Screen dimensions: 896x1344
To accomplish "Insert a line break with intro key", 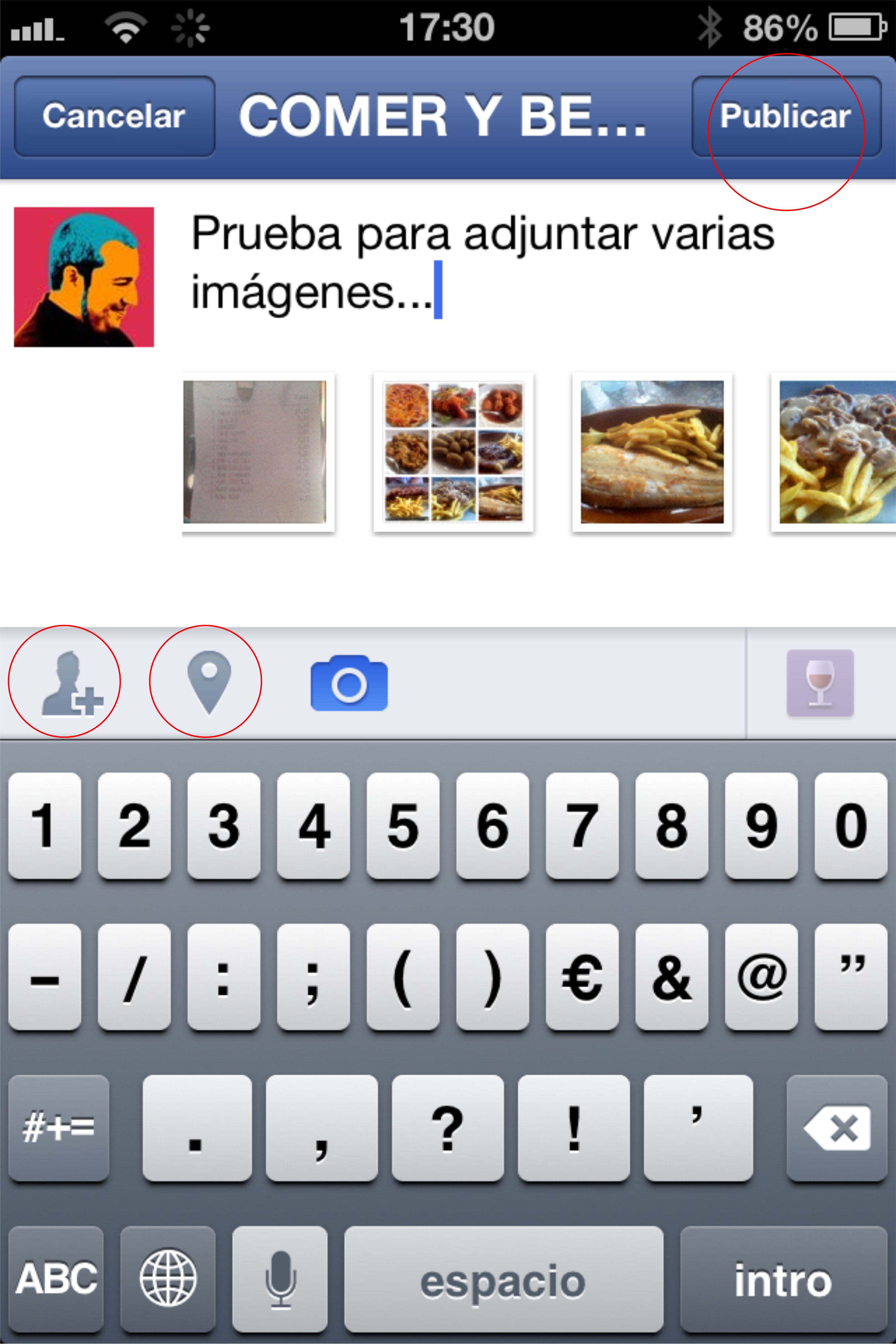I will 783,1278.
